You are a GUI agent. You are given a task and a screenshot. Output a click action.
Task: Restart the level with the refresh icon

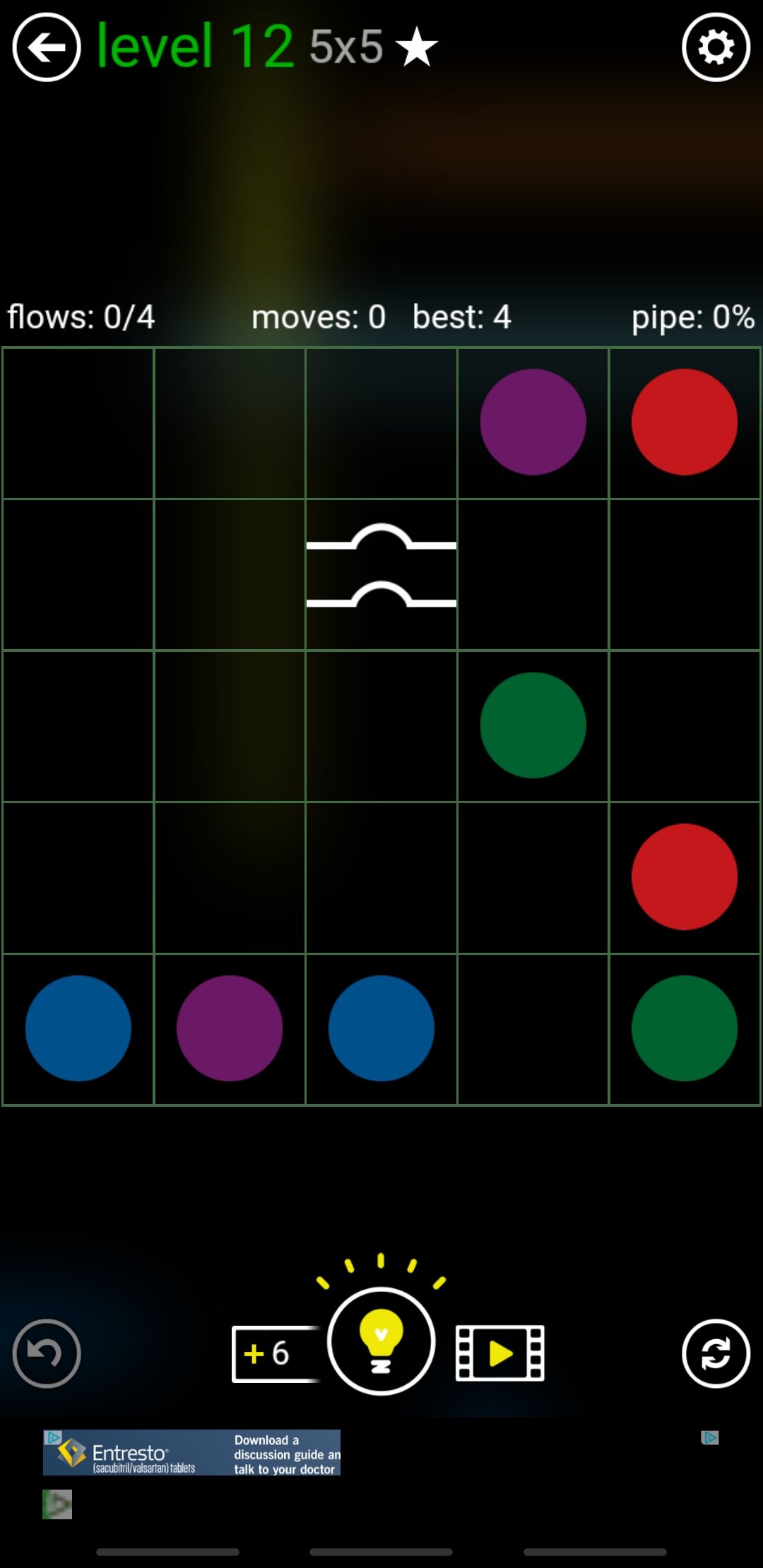click(716, 1353)
